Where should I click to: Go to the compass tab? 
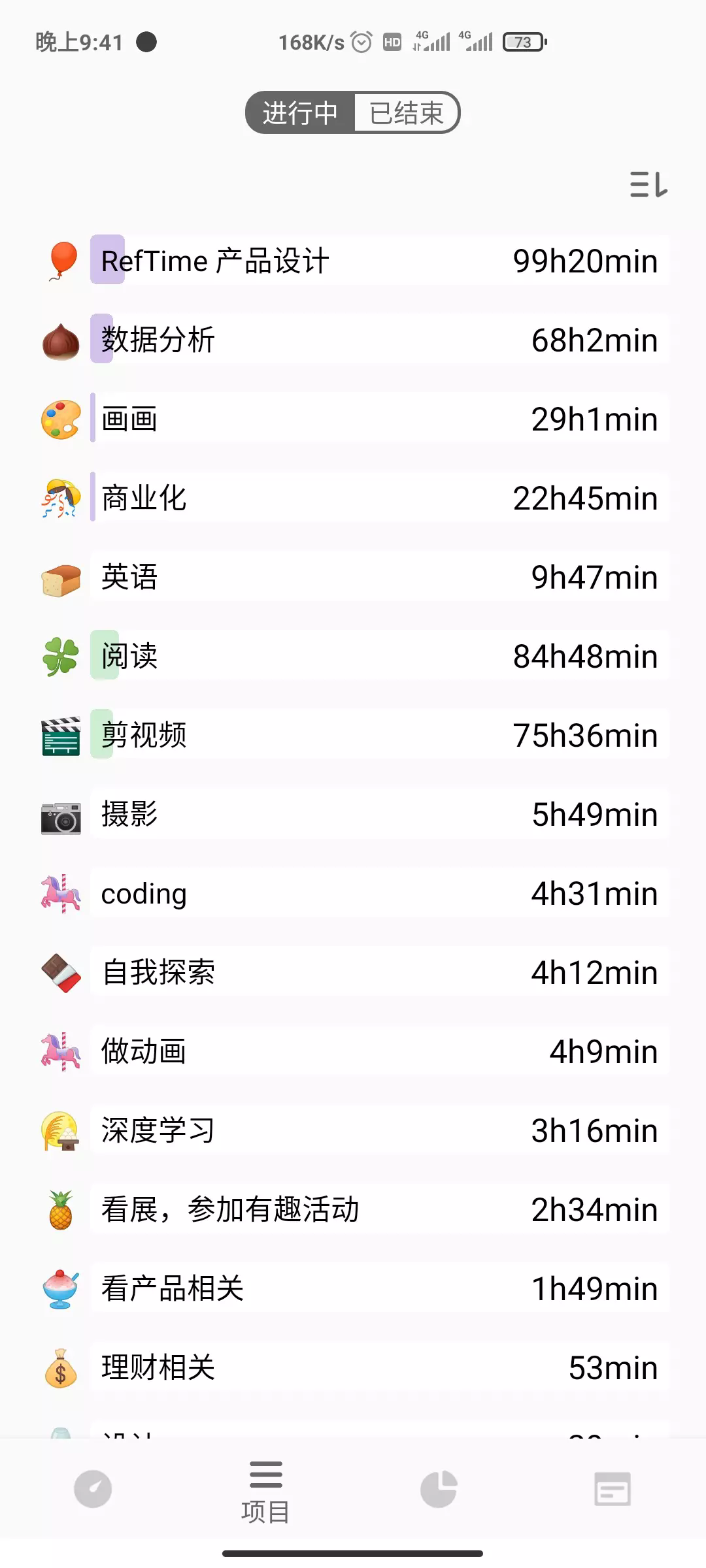click(x=93, y=1489)
